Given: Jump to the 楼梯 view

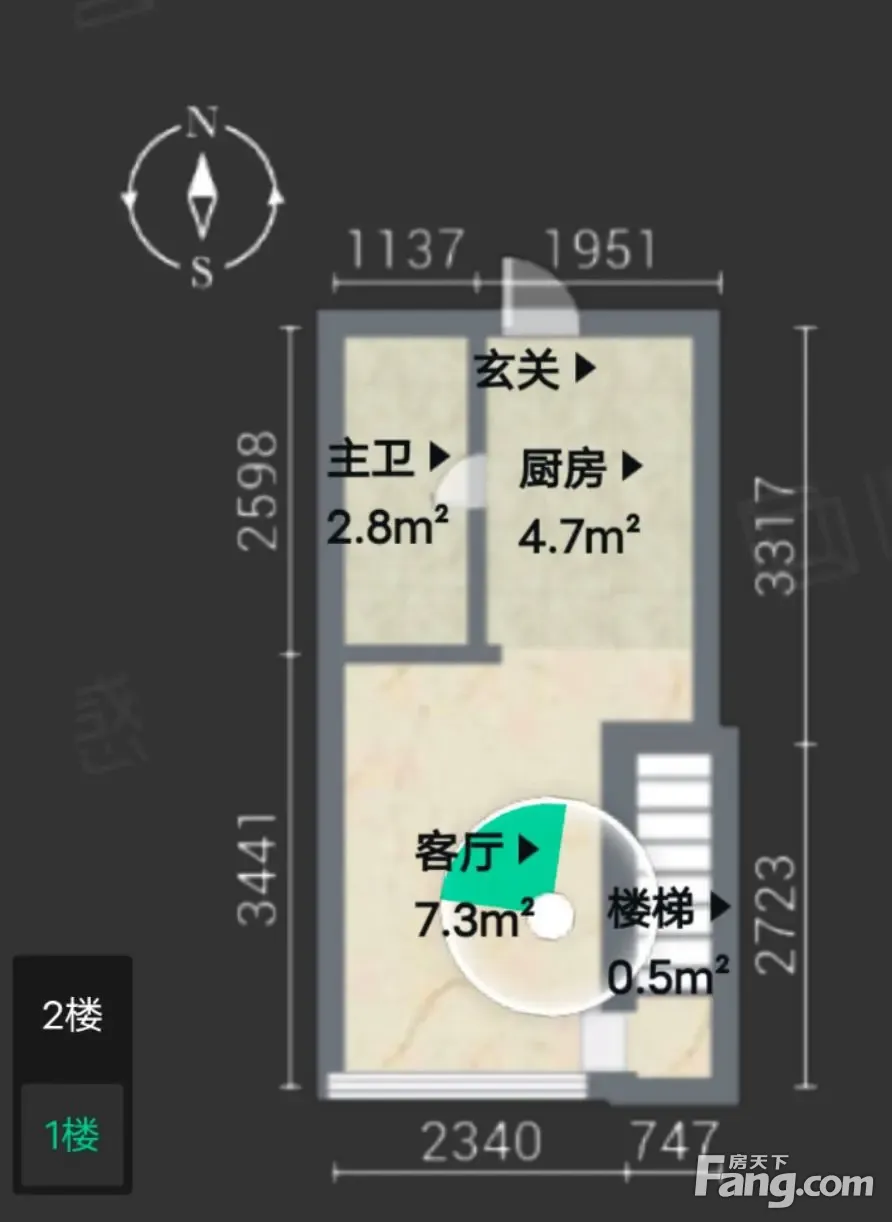Looking at the screenshot, I should [x=669, y=910].
